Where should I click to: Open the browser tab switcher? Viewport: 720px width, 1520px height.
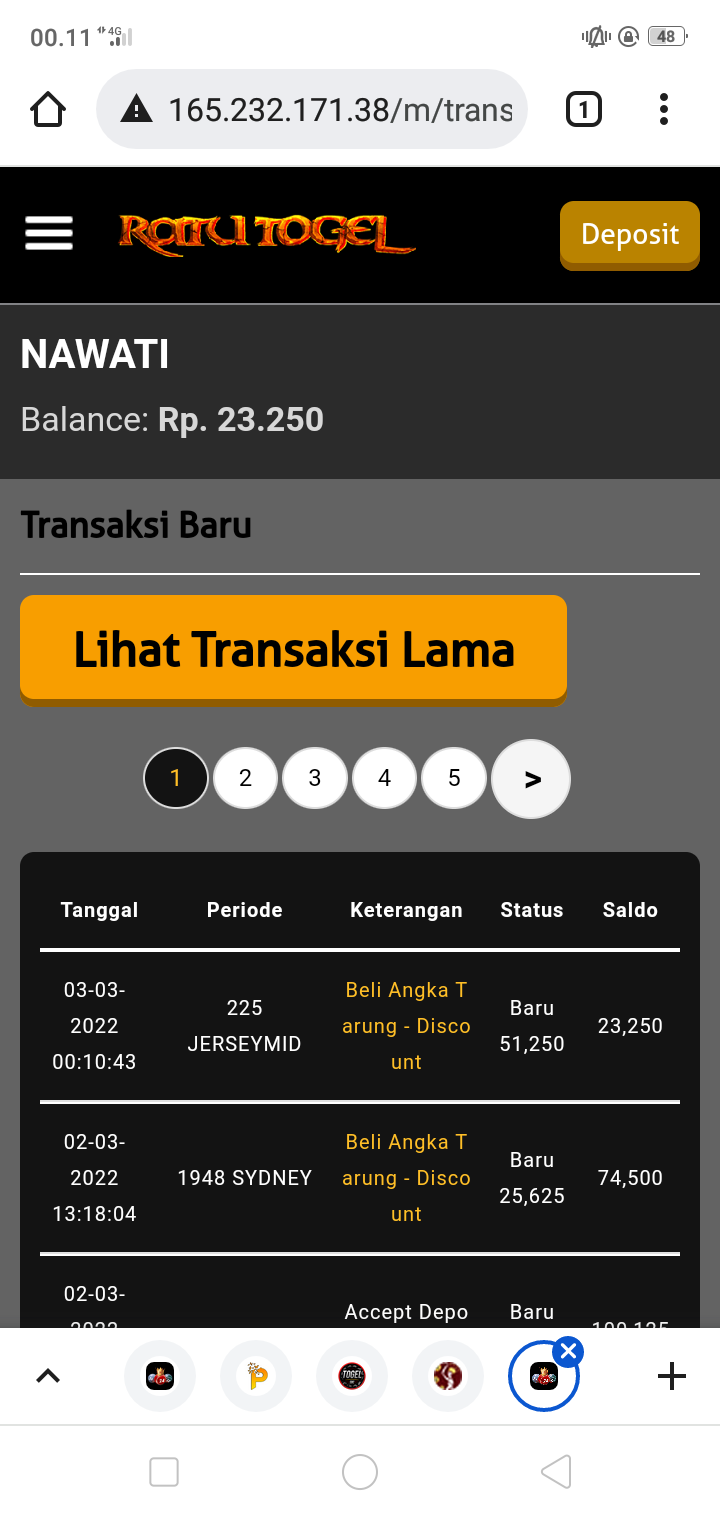click(x=584, y=109)
